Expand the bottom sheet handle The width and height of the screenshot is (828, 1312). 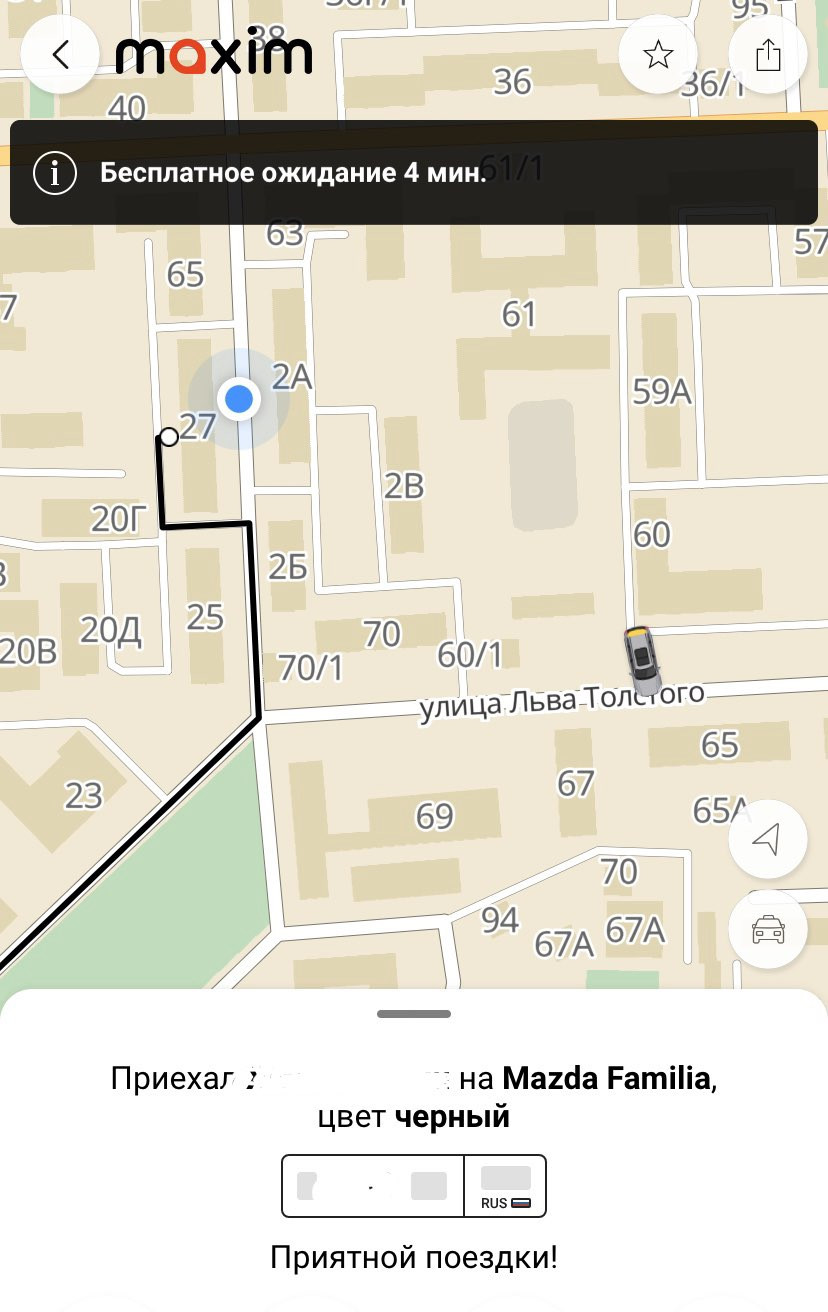coord(414,1014)
